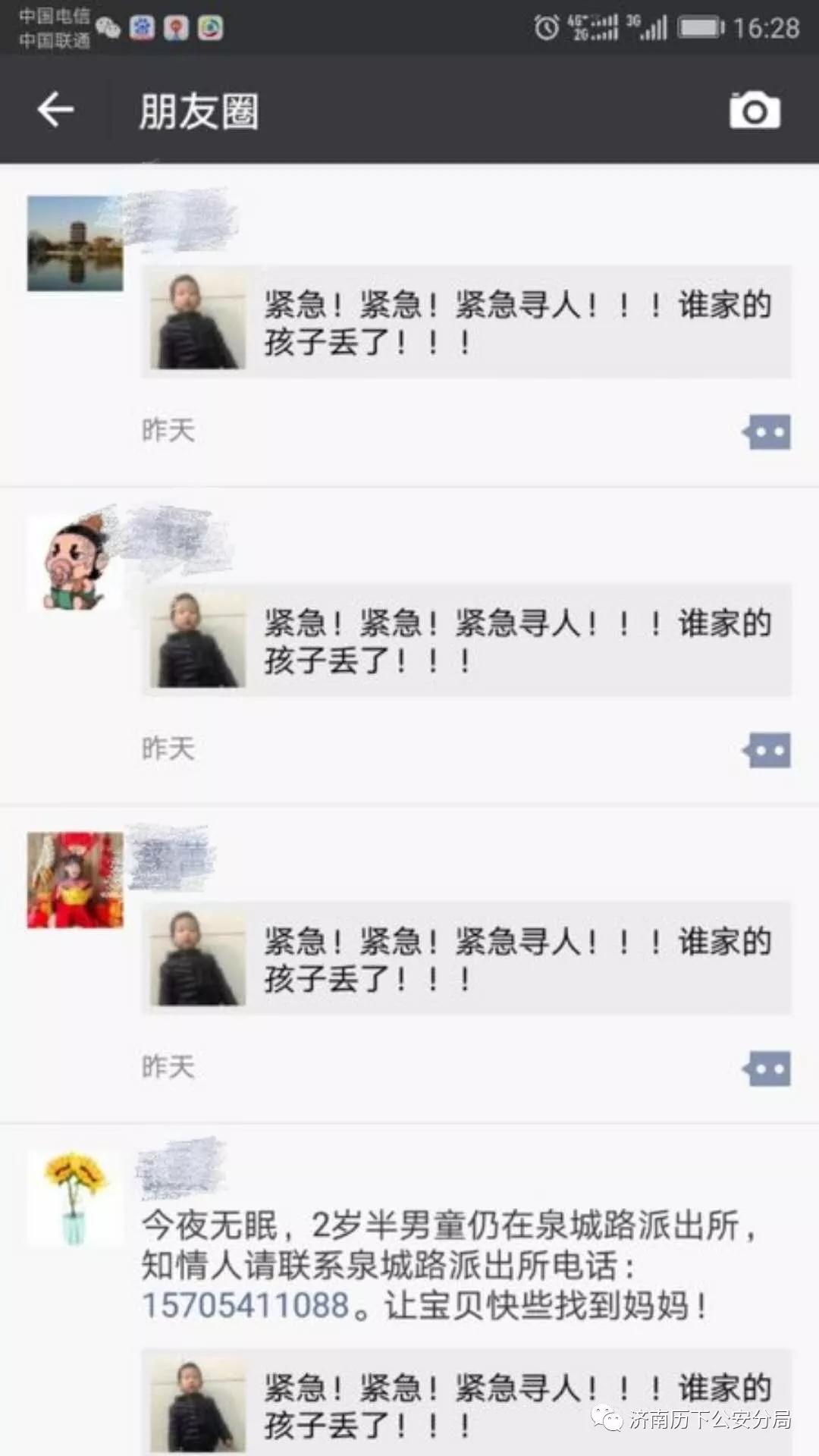Viewport: 819px width, 1456px height.
Task: Tap comment button on cartoon avatar's post
Action: click(x=767, y=751)
